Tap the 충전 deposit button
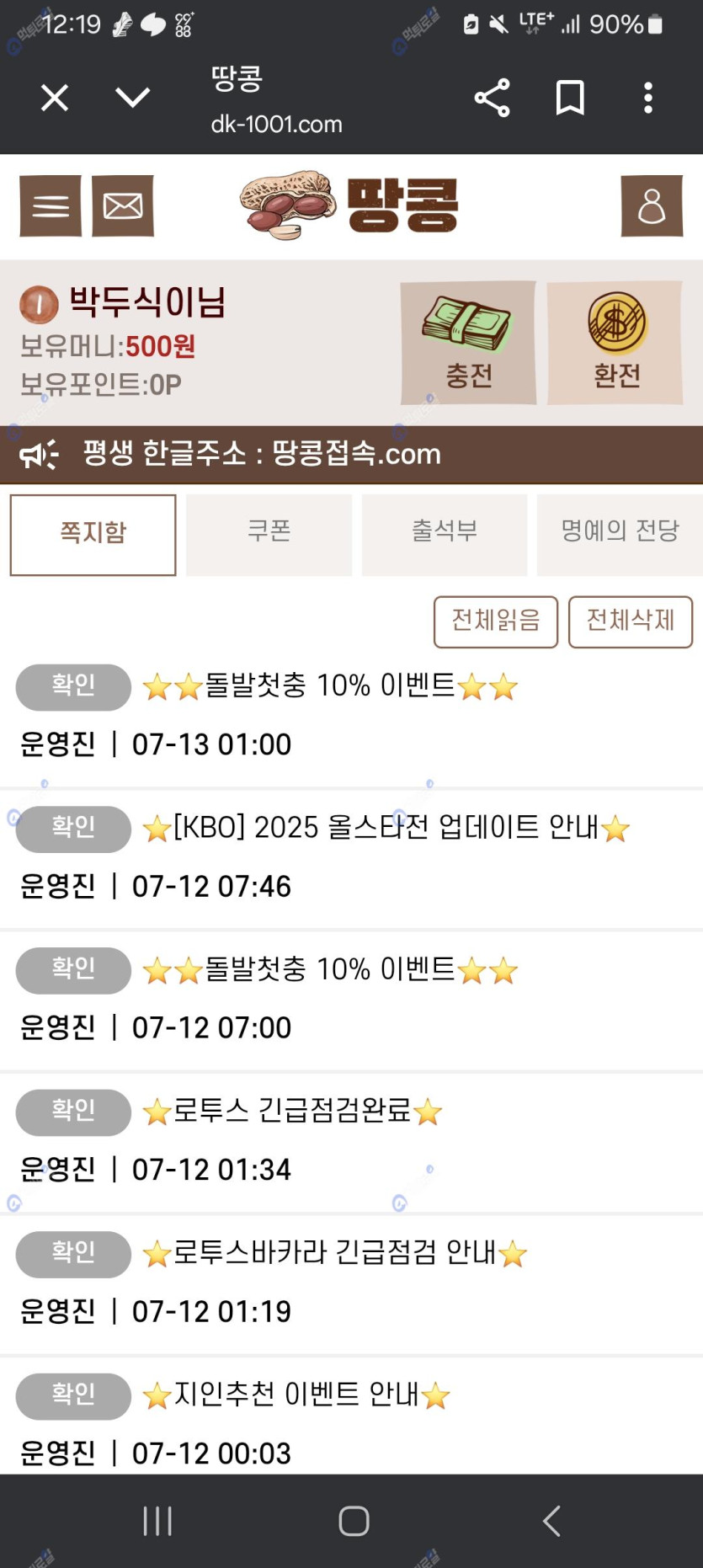Image resolution: width=703 pixels, height=1568 pixels. pos(468,343)
